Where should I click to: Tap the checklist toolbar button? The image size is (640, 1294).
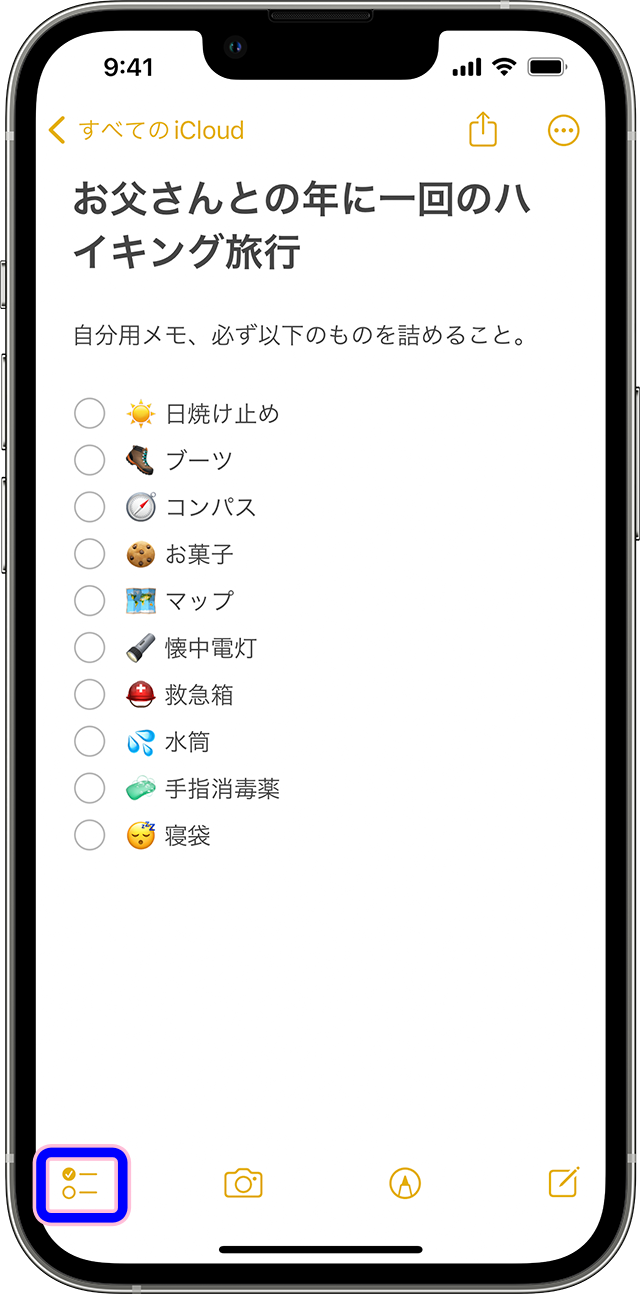[81, 1184]
